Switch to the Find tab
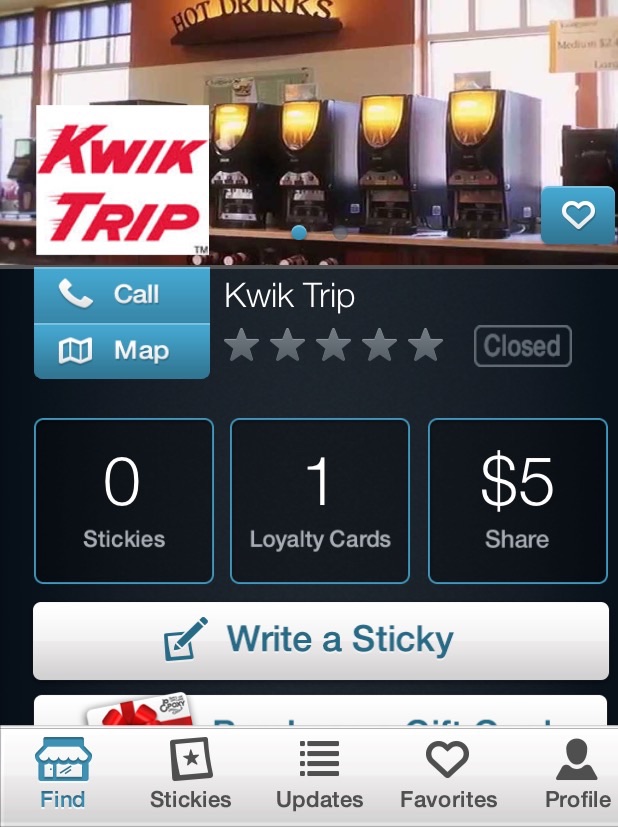618x827 pixels. tap(63, 775)
